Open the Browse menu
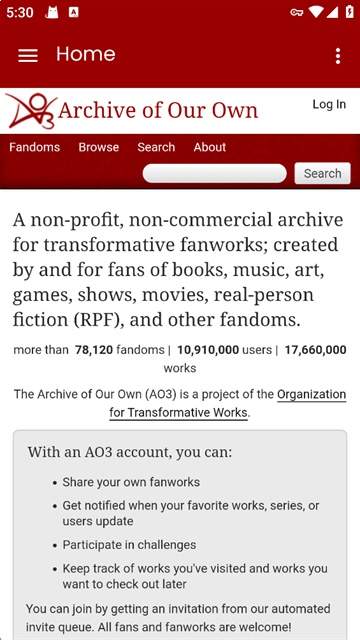This screenshot has height=640, width=360. point(99,147)
